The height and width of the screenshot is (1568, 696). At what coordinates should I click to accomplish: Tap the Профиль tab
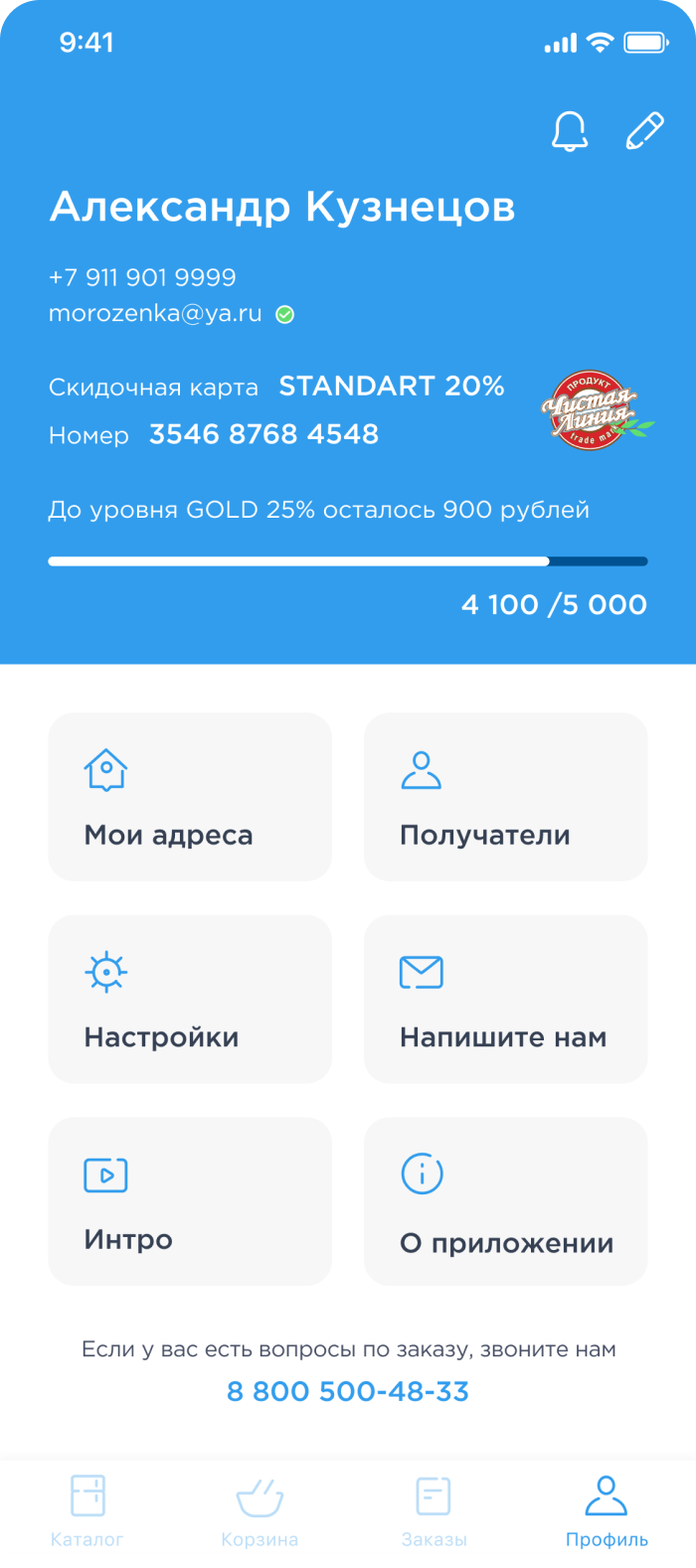(x=607, y=1511)
